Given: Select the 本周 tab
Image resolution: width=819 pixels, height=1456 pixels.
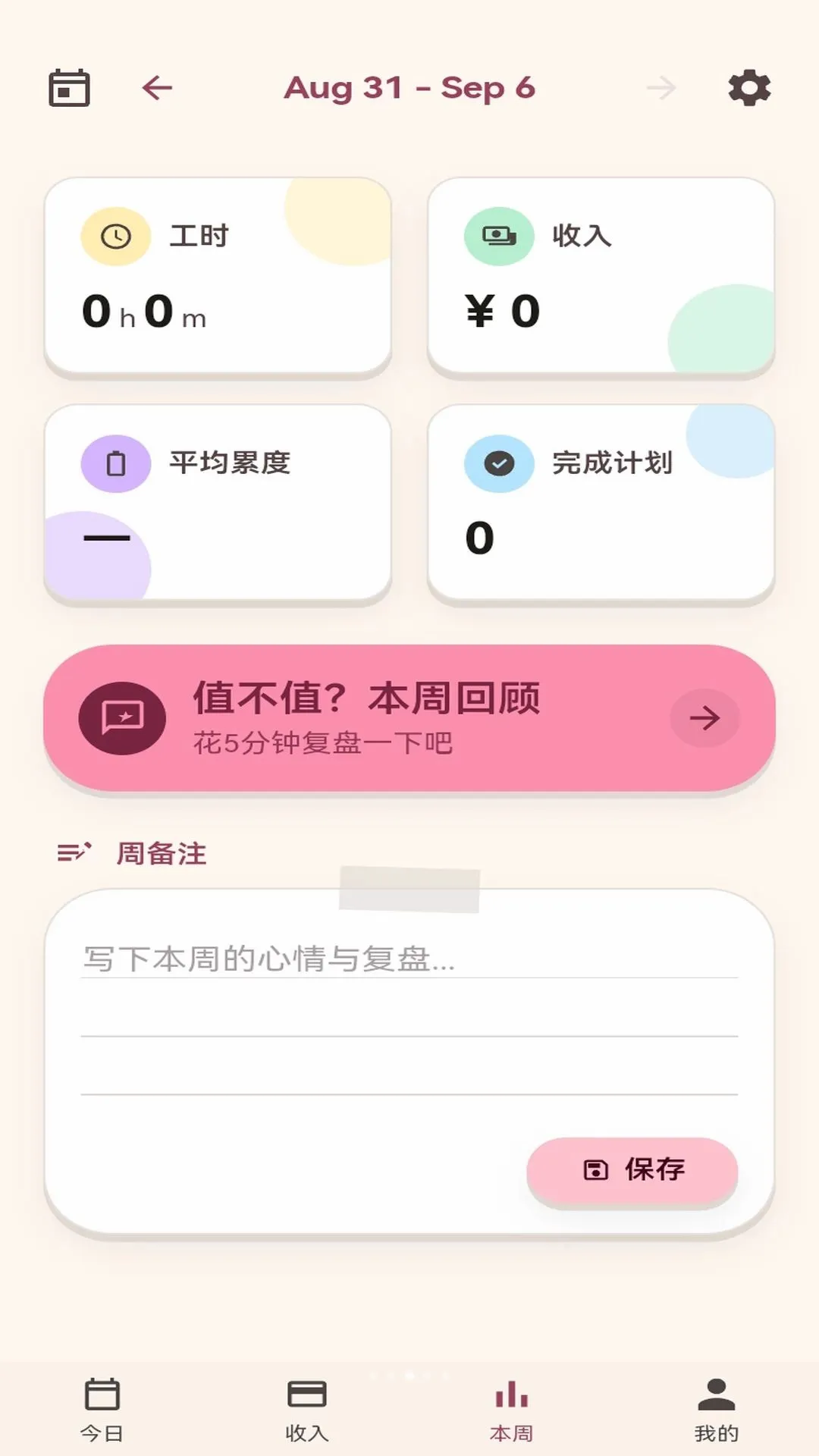Looking at the screenshot, I should pos(512,1410).
